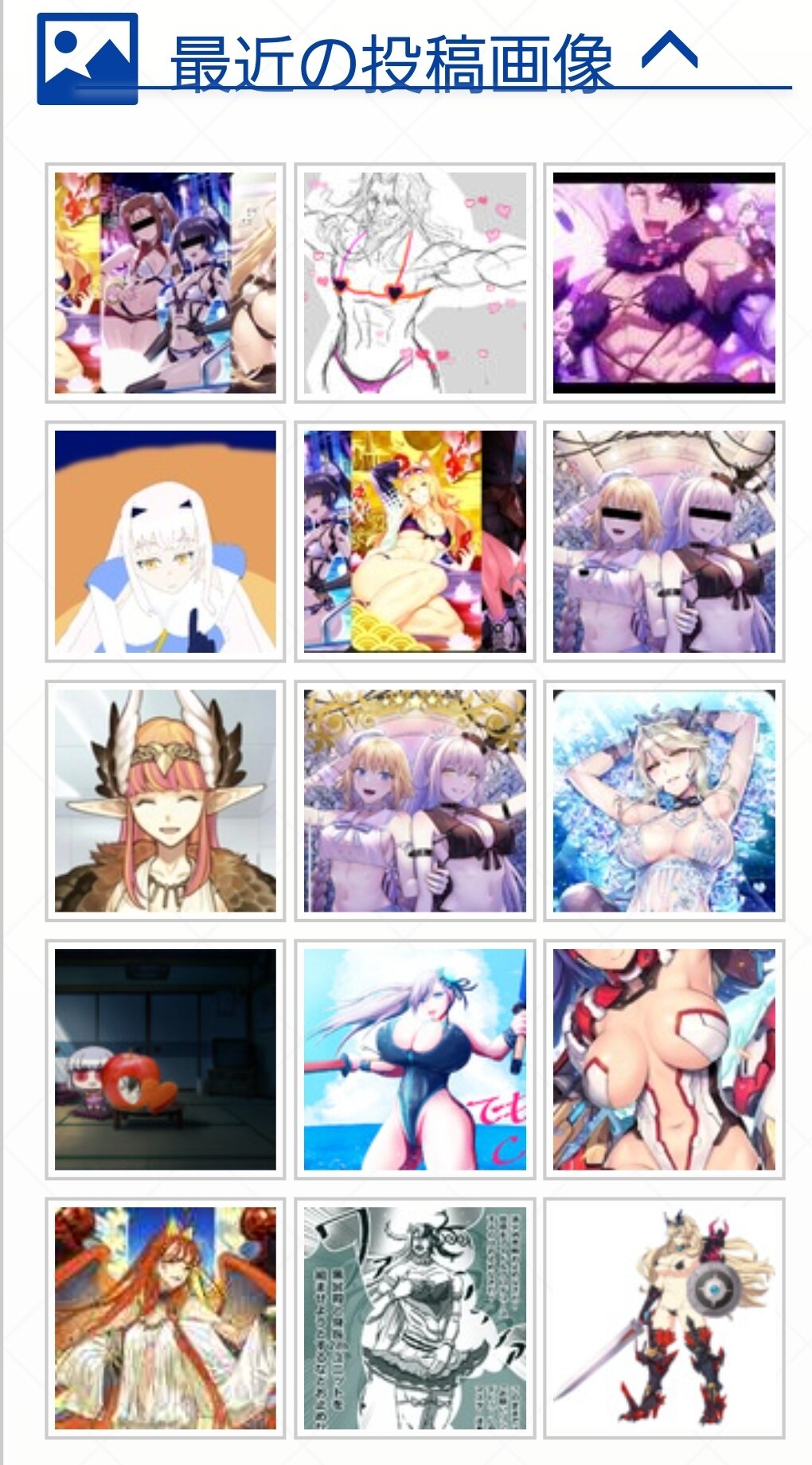Open the orange-haired winged character thumbnail
This screenshot has height=1465, width=812.
166,1318
